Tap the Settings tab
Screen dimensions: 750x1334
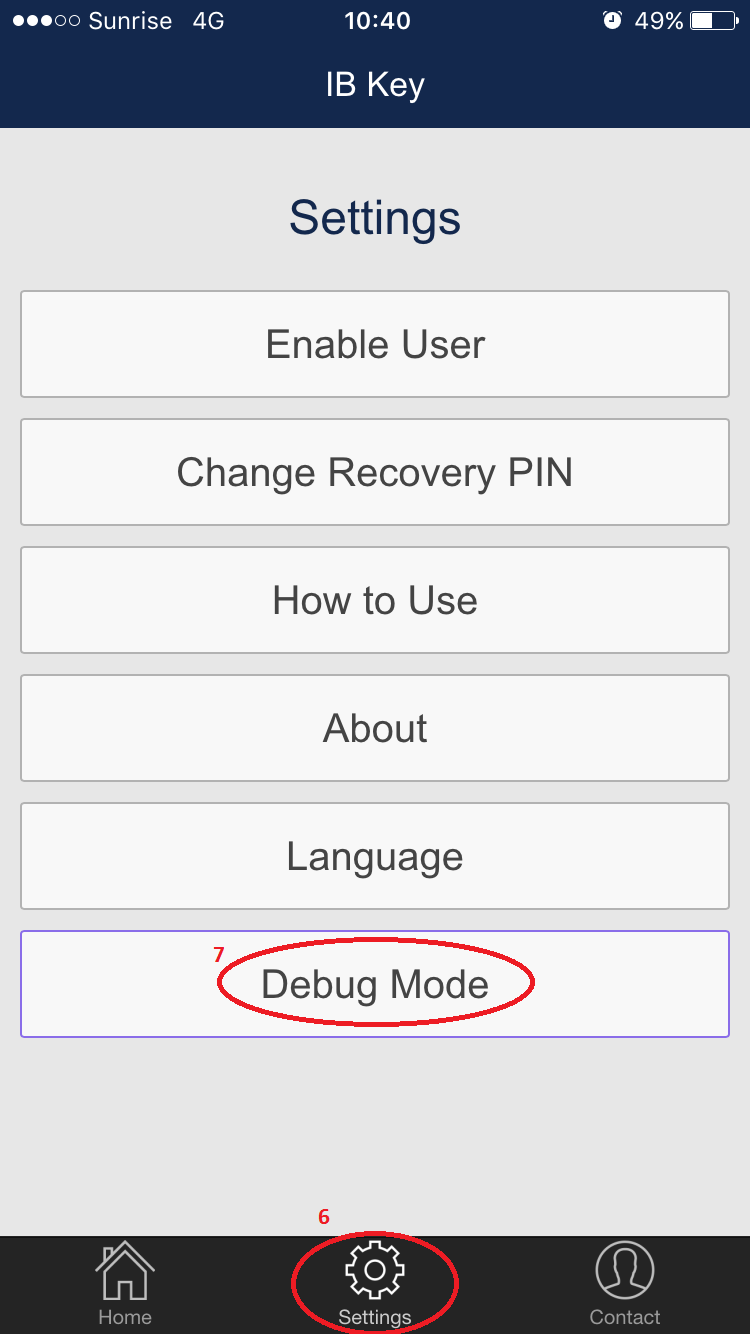click(x=375, y=1285)
